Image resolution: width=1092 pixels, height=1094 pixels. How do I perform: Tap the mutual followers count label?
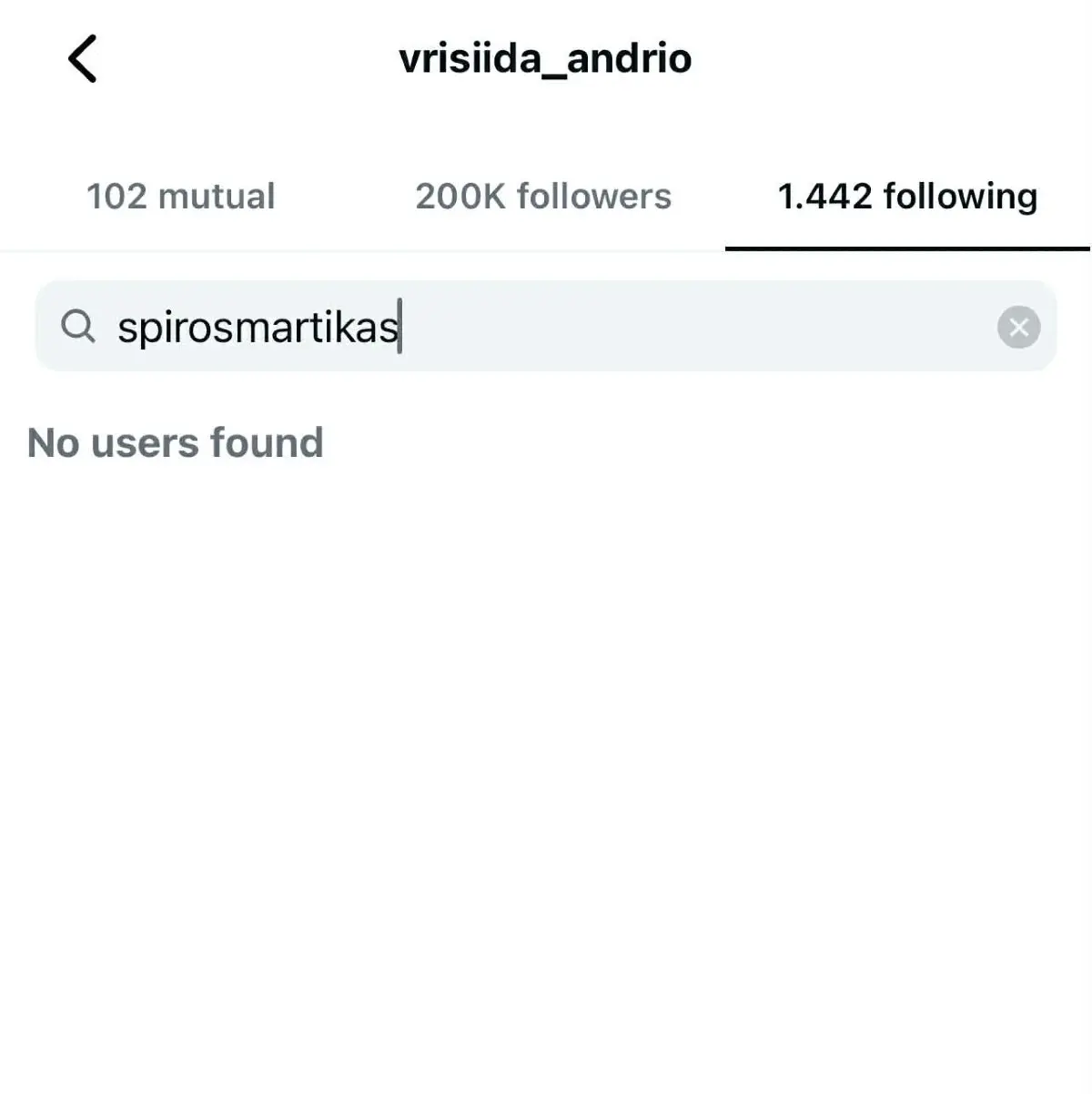180,197
